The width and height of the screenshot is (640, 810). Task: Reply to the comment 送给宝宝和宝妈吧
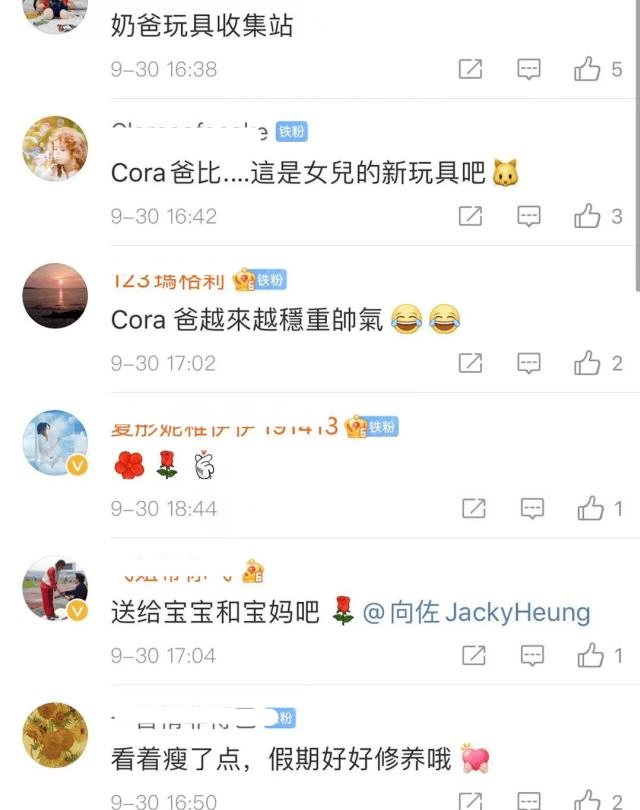tap(532, 656)
